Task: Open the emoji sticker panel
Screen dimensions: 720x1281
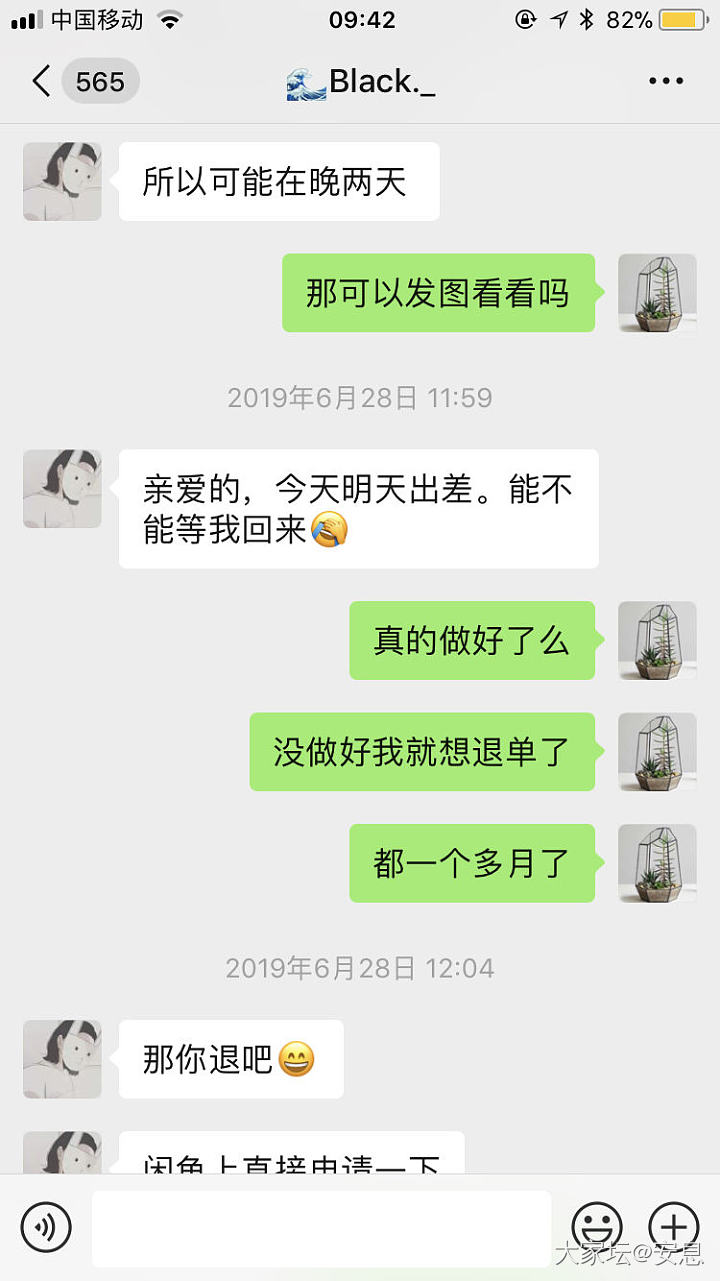Action: (x=597, y=1227)
